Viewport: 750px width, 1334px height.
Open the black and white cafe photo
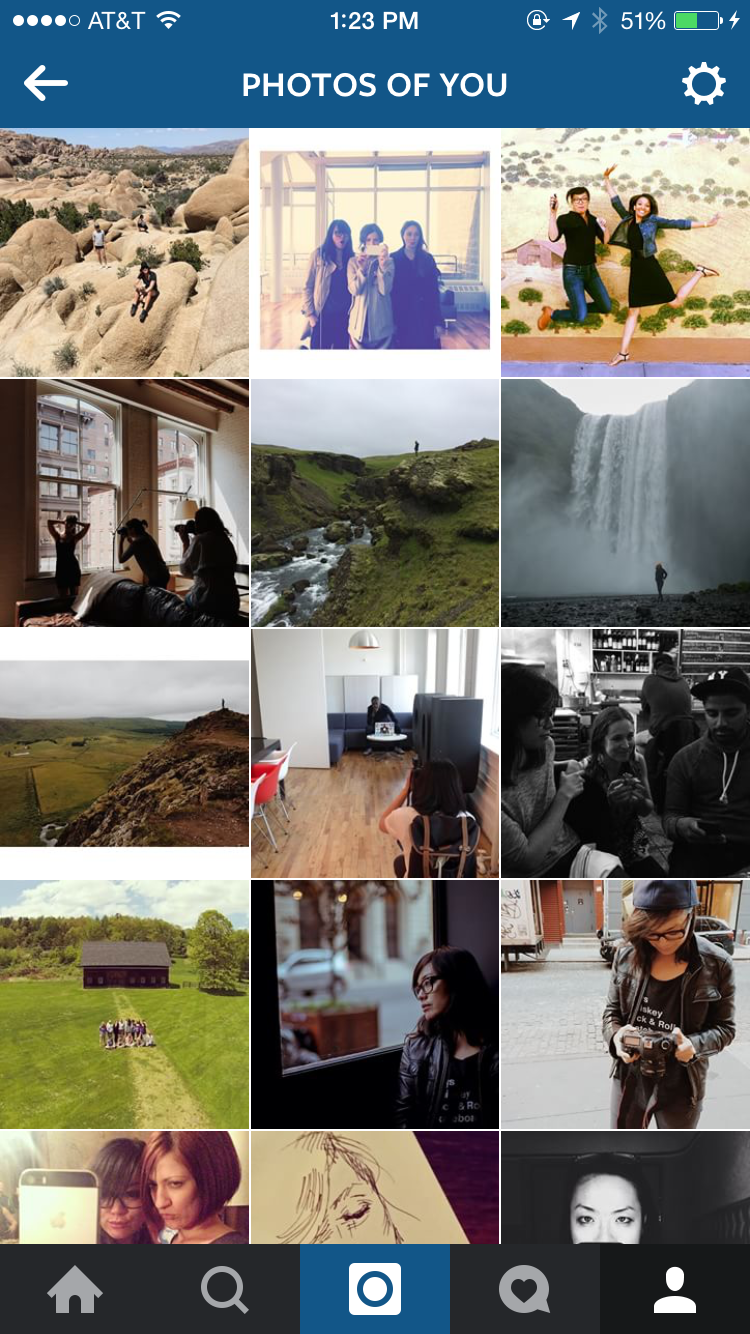coord(626,754)
